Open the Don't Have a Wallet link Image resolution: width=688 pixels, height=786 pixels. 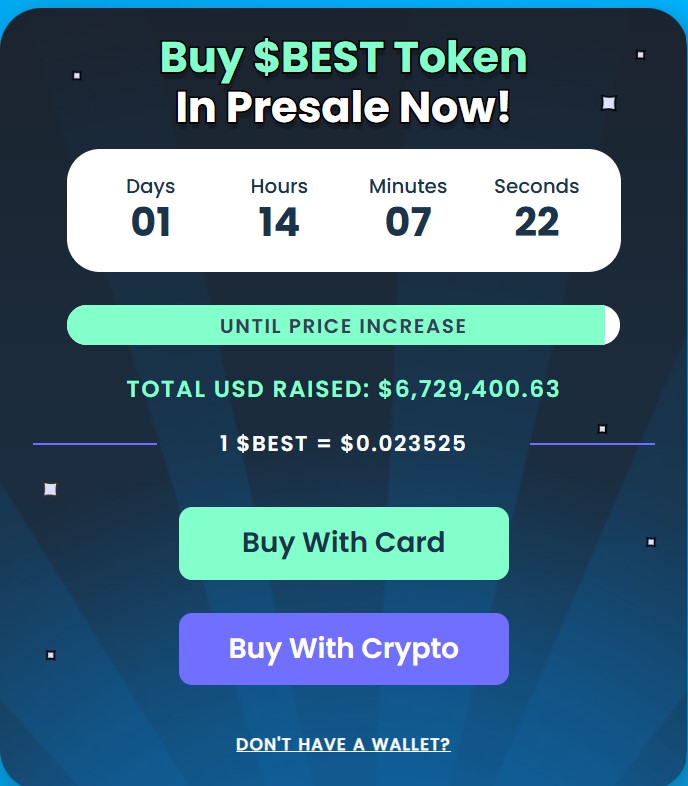[343, 745]
